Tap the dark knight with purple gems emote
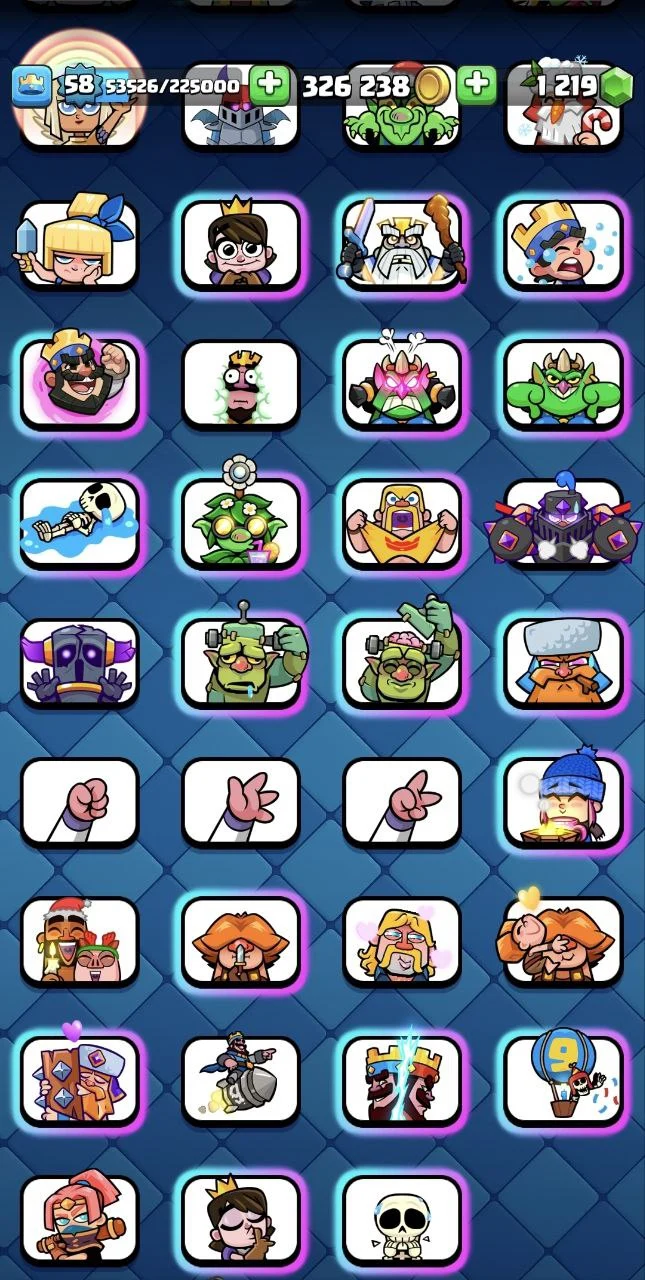The image size is (645, 1280). click(x=563, y=523)
